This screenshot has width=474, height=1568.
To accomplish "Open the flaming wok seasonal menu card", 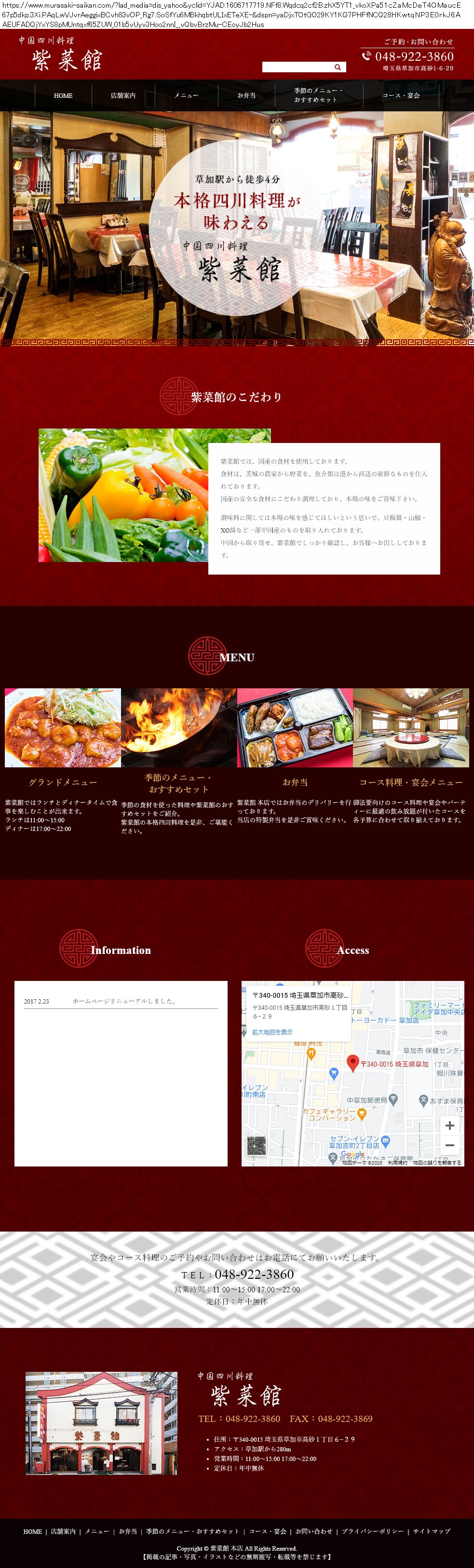I will tap(178, 727).
